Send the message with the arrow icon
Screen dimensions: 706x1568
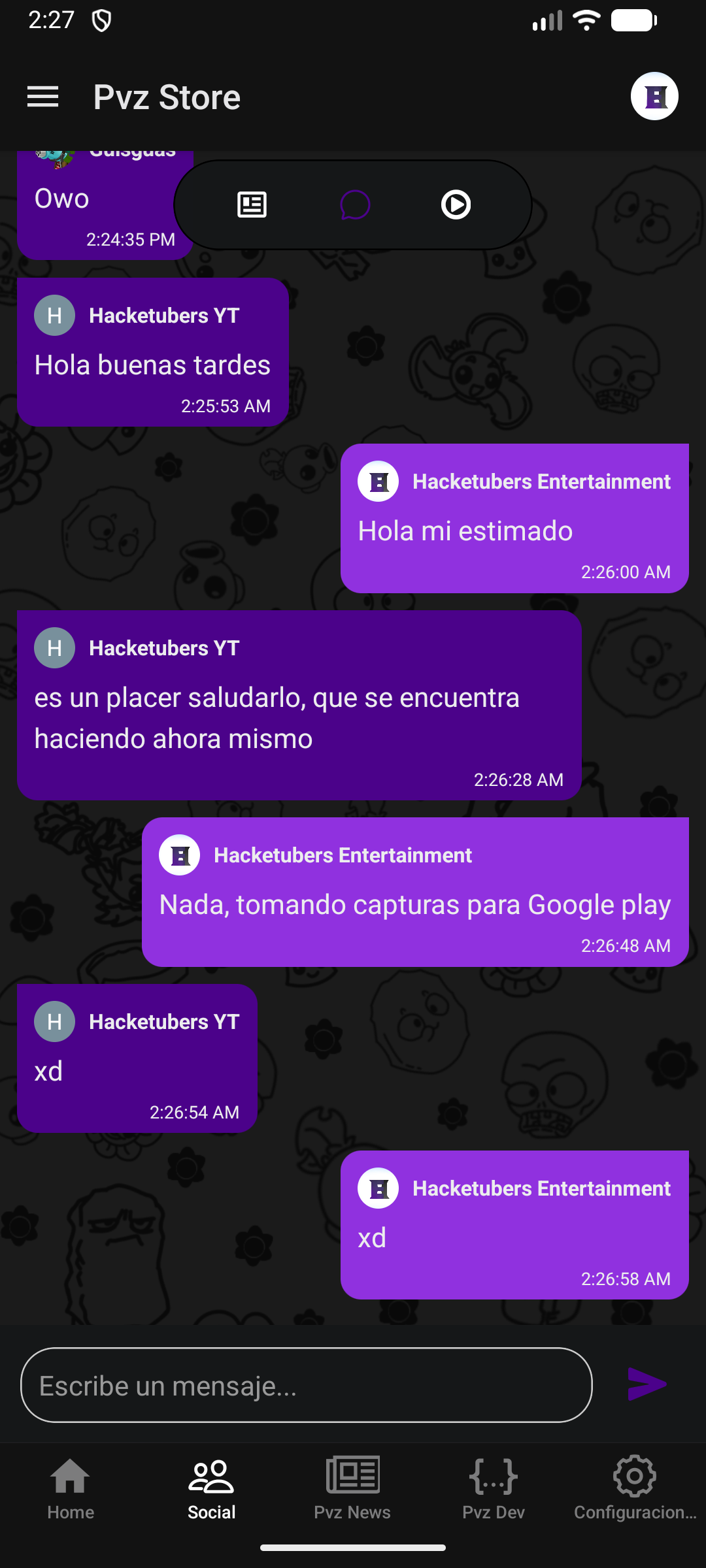pos(647,1384)
